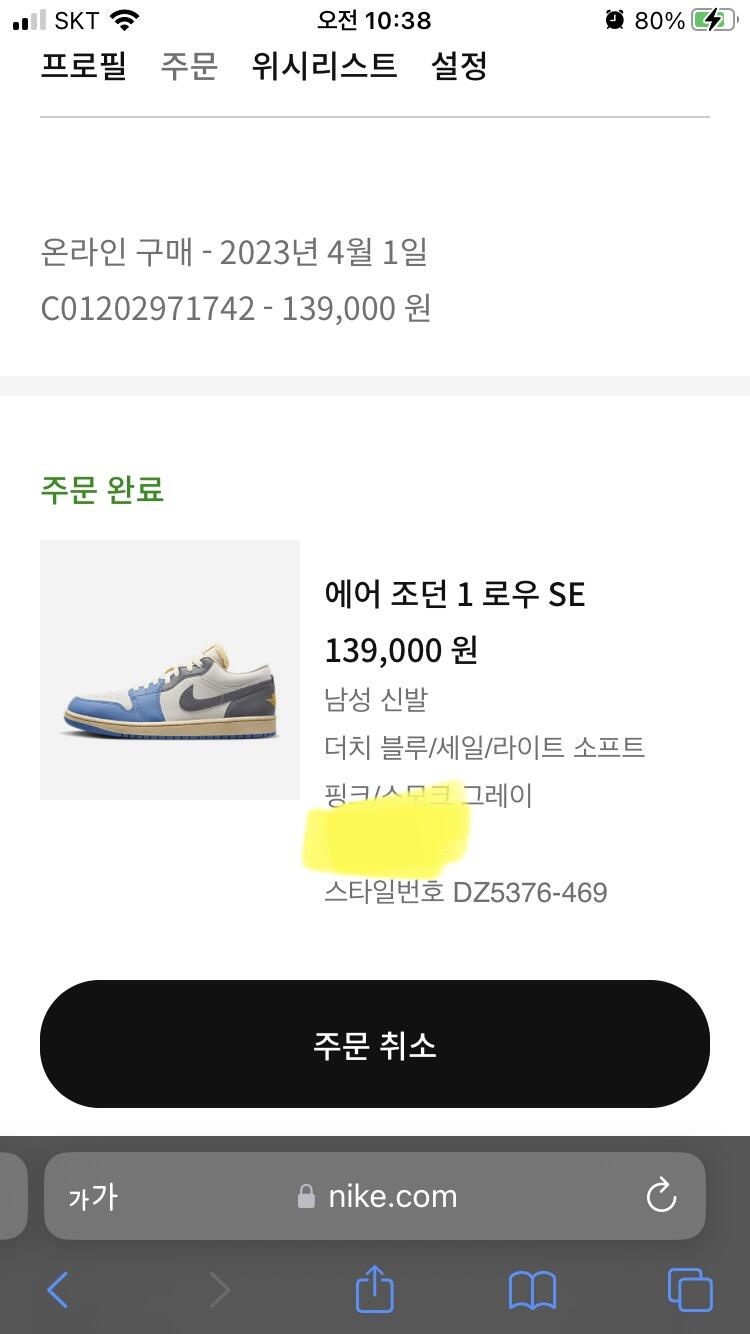Go to the 위시리스트 tab
The width and height of the screenshot is (750, 1334).
click(324, 66)
